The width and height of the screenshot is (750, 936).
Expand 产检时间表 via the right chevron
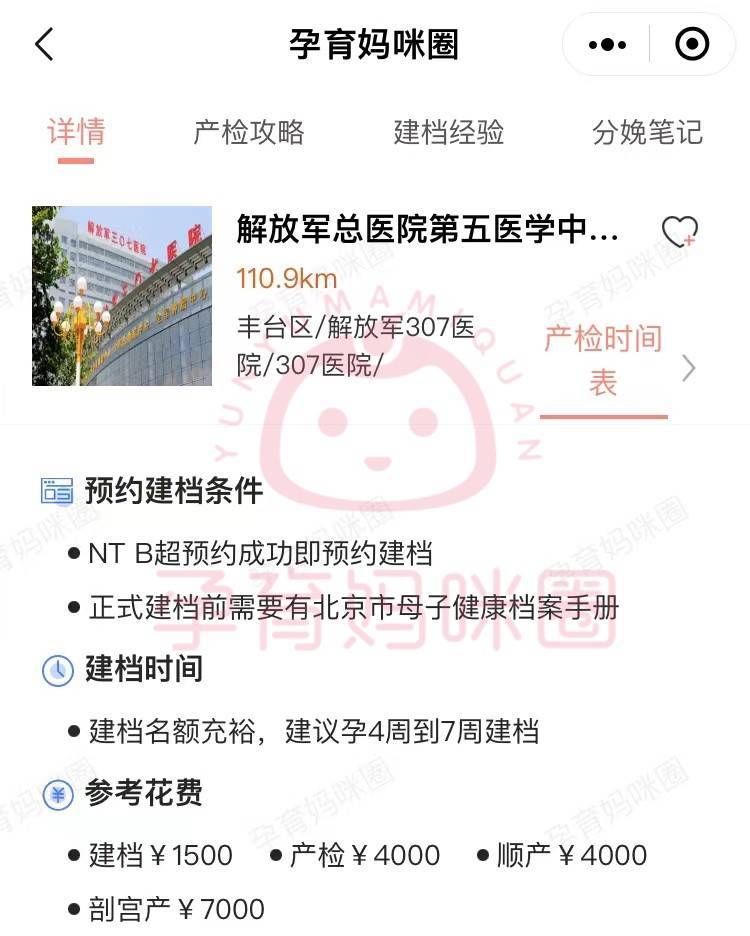(688, 369)
